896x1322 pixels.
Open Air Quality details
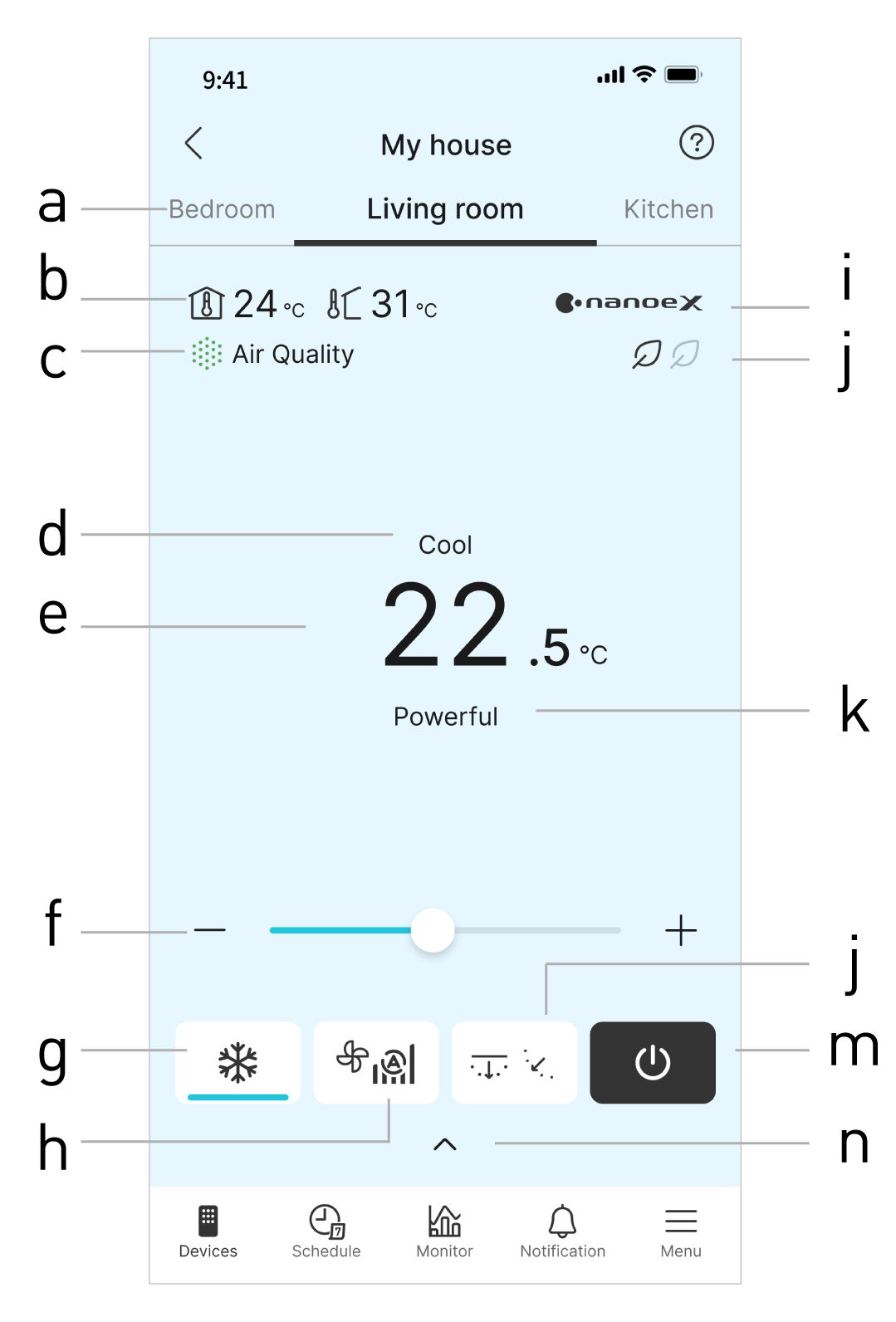click(274, 355)
